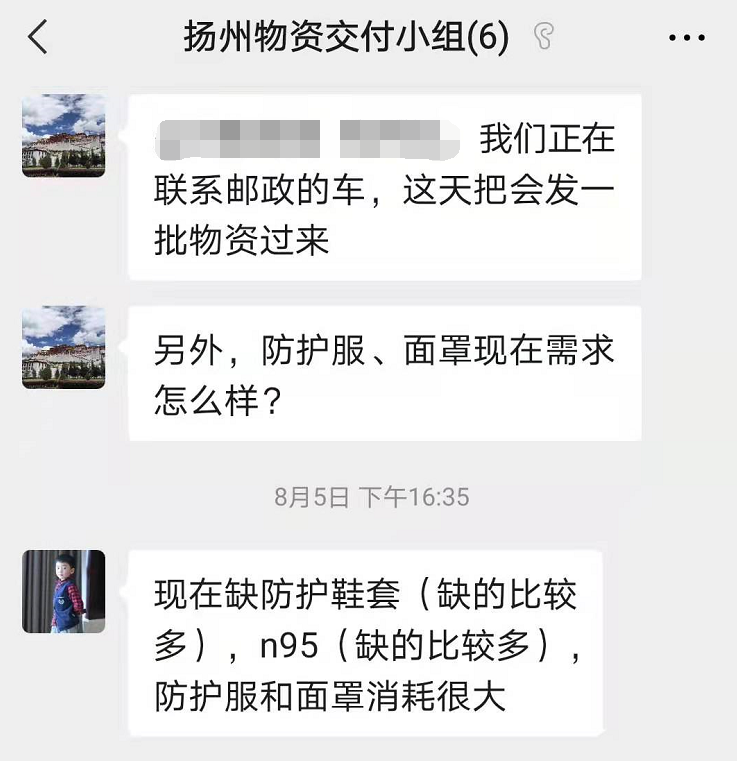The width and height of the screenshot is (737, 761).
Task: View profile of the 现在缺防护鞋套 sender
Action: [64, 591]
